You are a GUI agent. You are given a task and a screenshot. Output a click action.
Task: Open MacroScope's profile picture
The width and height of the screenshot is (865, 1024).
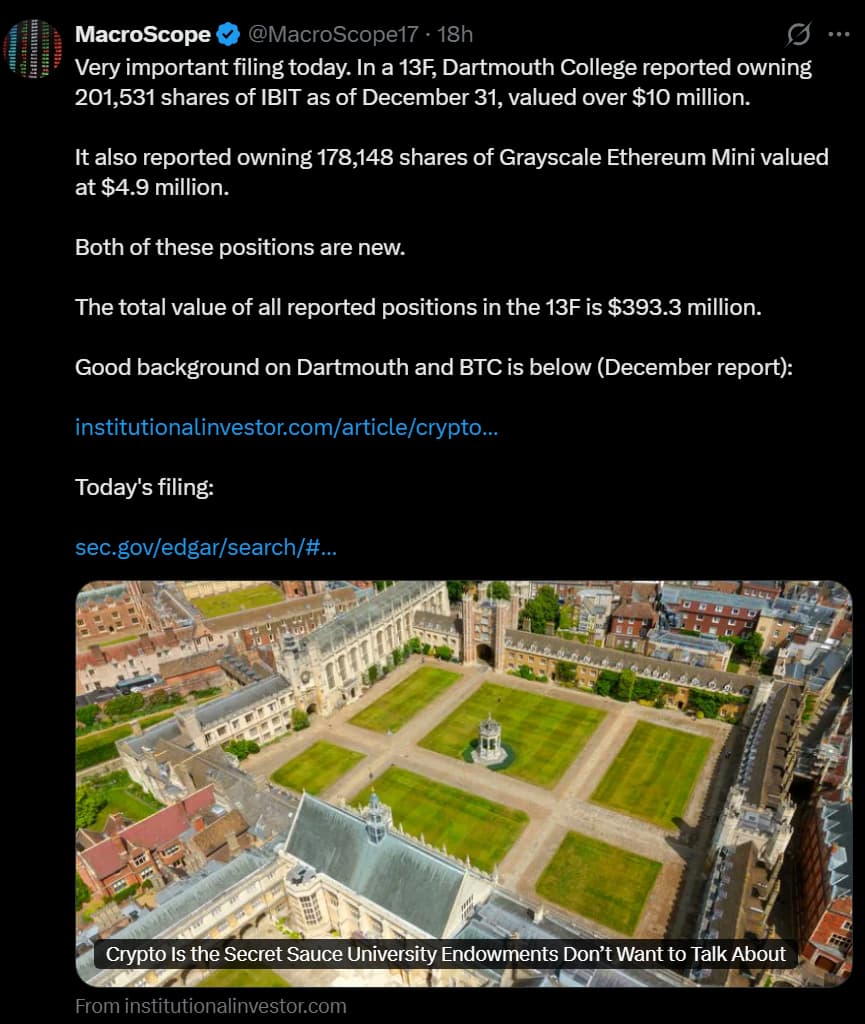(x=33, y=48)
